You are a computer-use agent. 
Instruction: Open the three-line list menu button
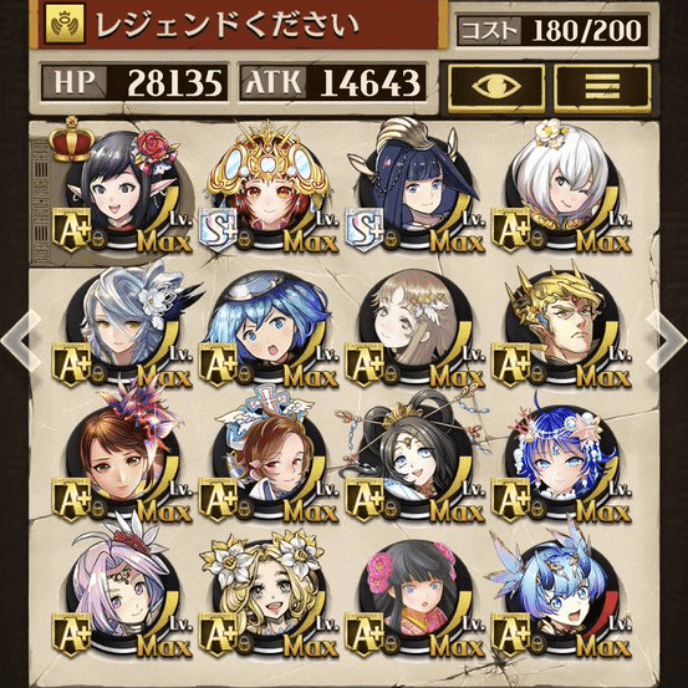602,88
